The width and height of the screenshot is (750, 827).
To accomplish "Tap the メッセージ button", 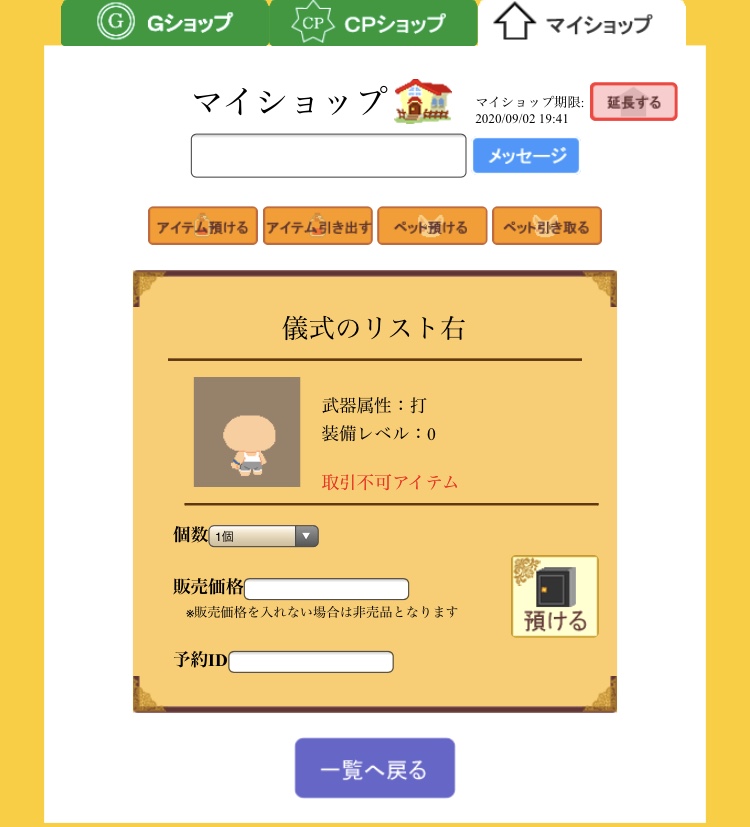I will 526,156.
